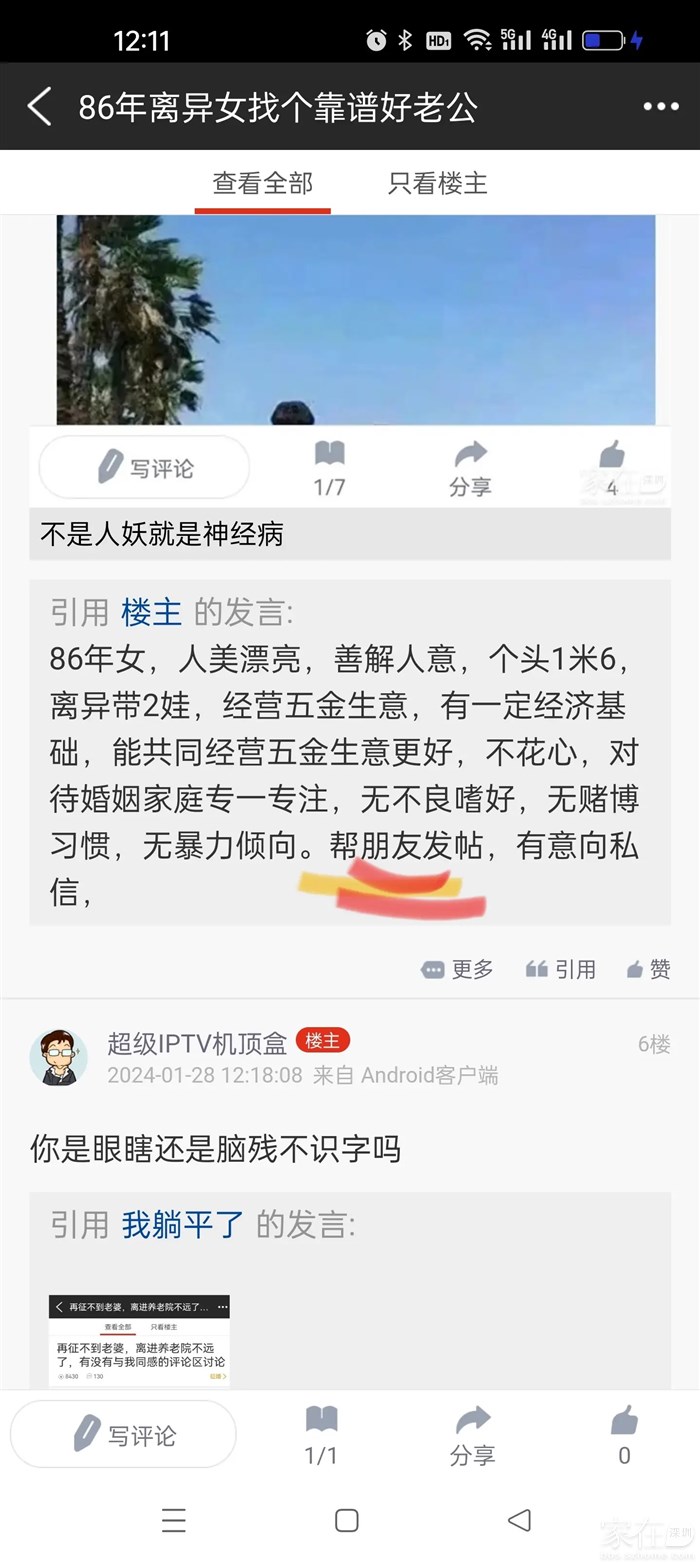Switch to the 只看楼主 tab
The width and height of the screenshot is (700, 1563).
[x=437, y=183]
